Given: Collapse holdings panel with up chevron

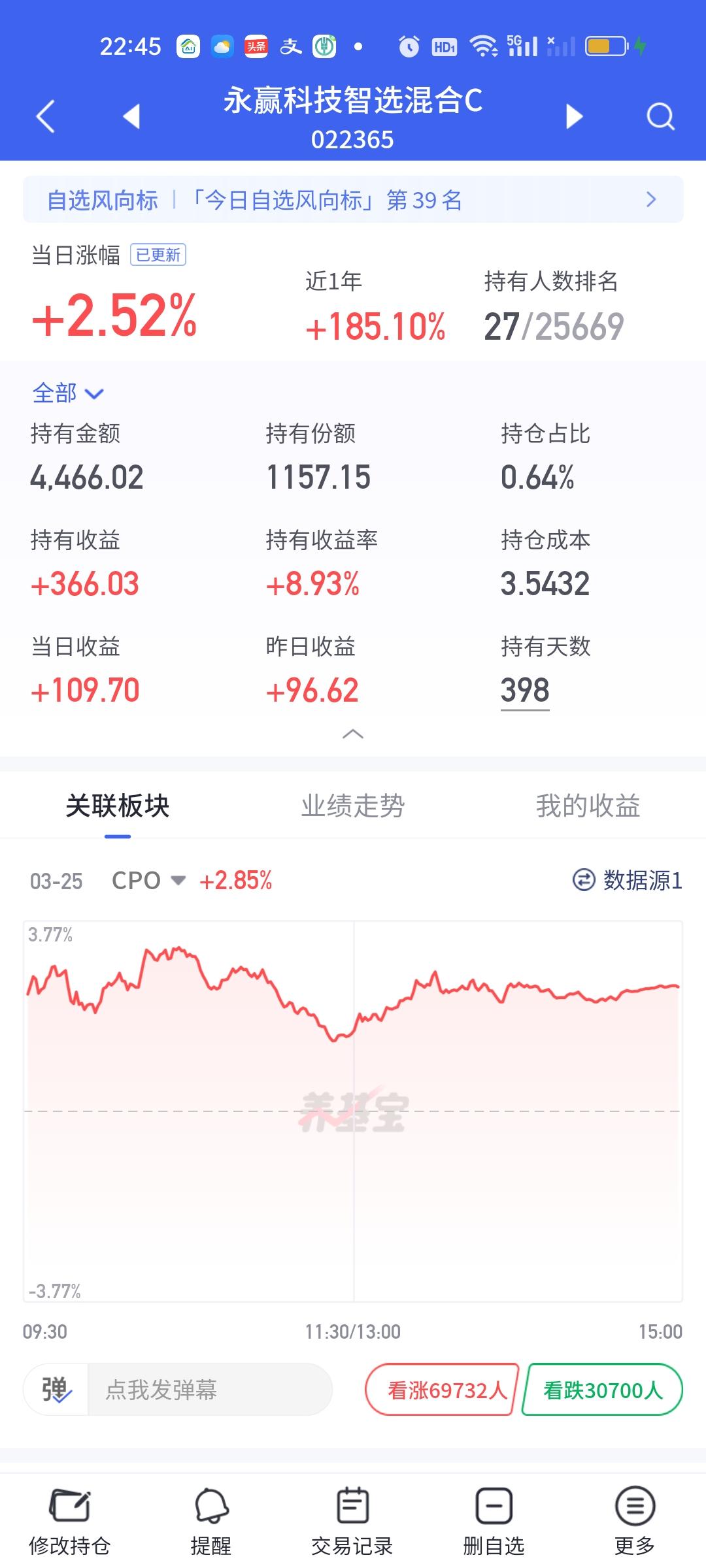Looking at the screenshot, I should click(353, 734).
